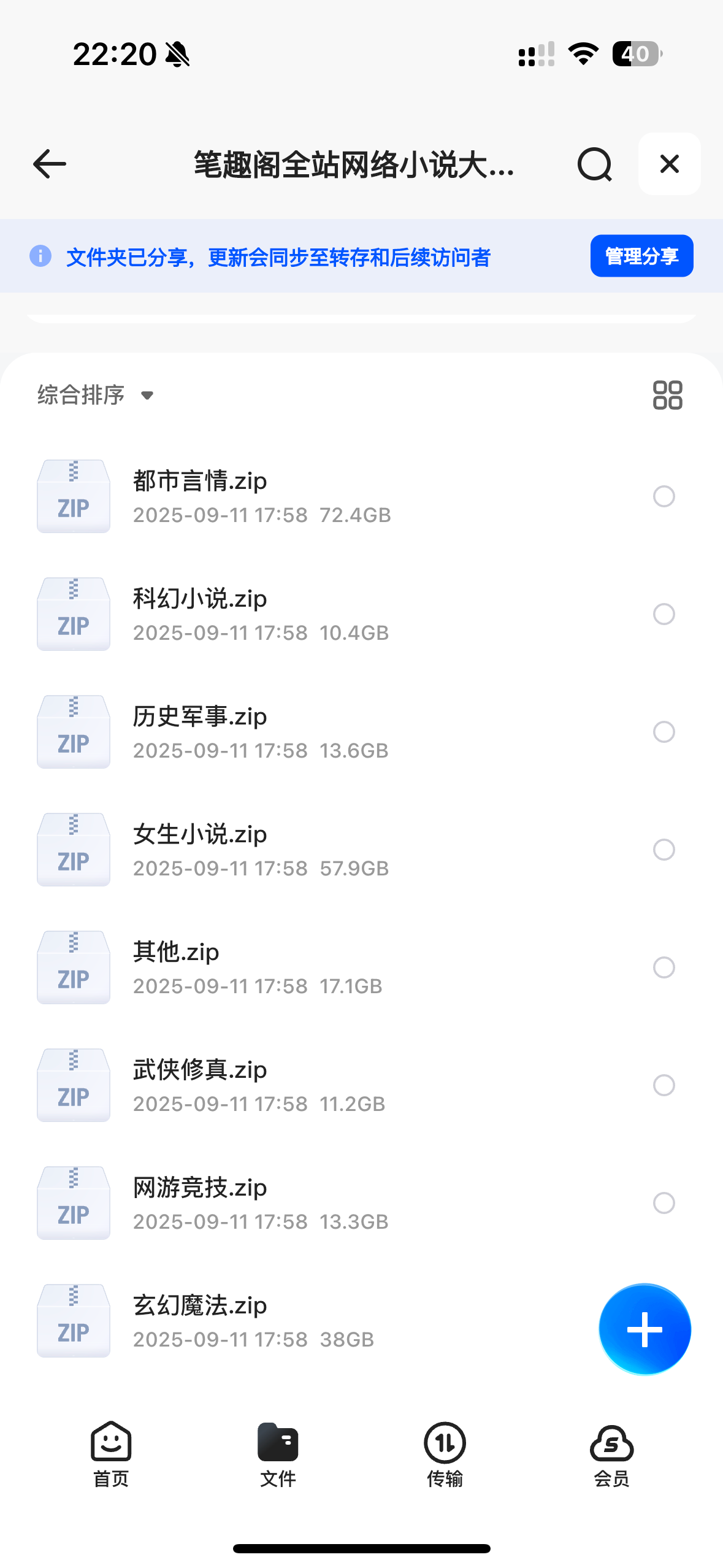
Task: Select the 女生小说.zip checkbox circle
Action: pos(664,850)
